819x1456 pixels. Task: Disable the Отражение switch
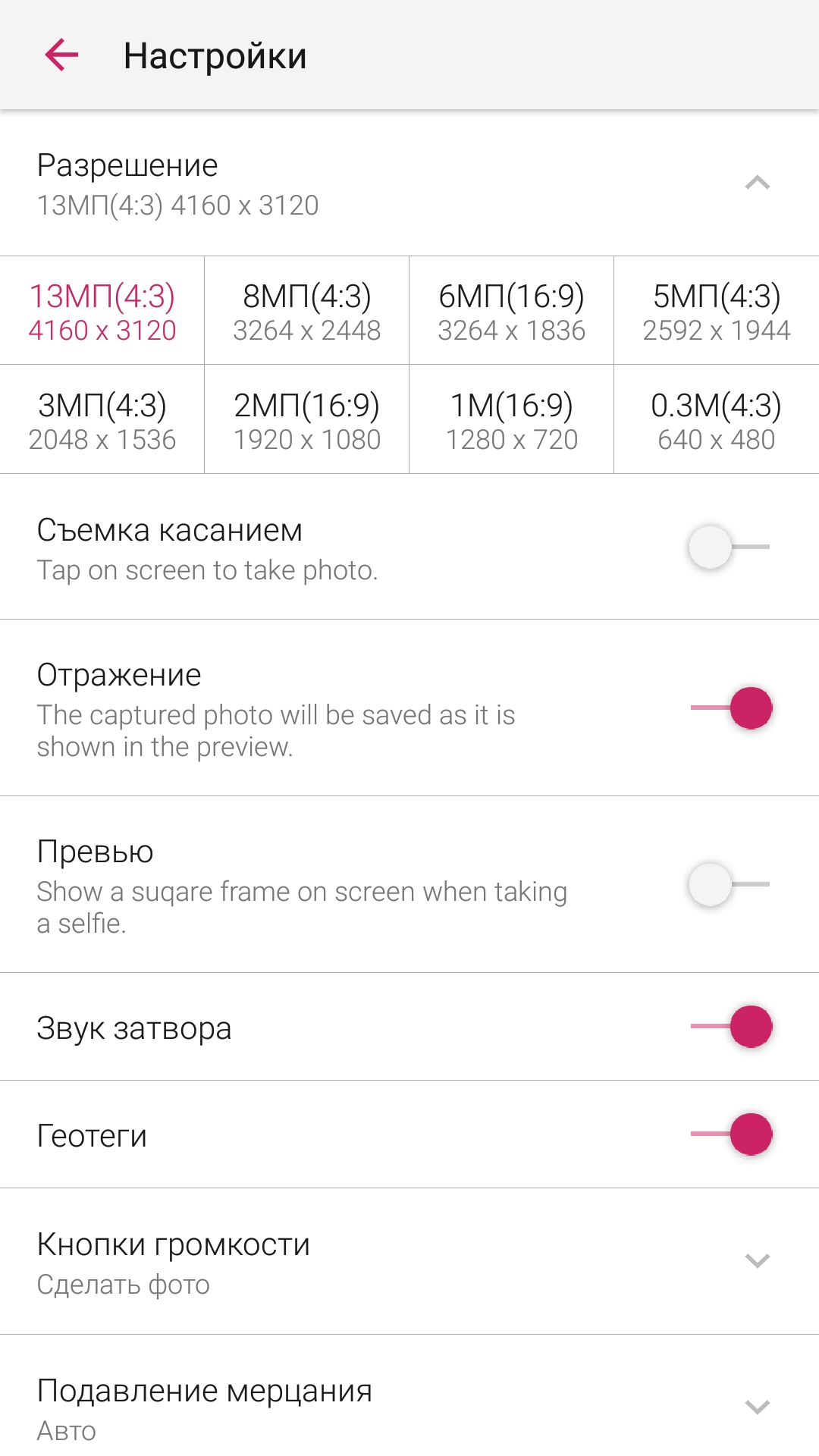(x=731, y=708)
